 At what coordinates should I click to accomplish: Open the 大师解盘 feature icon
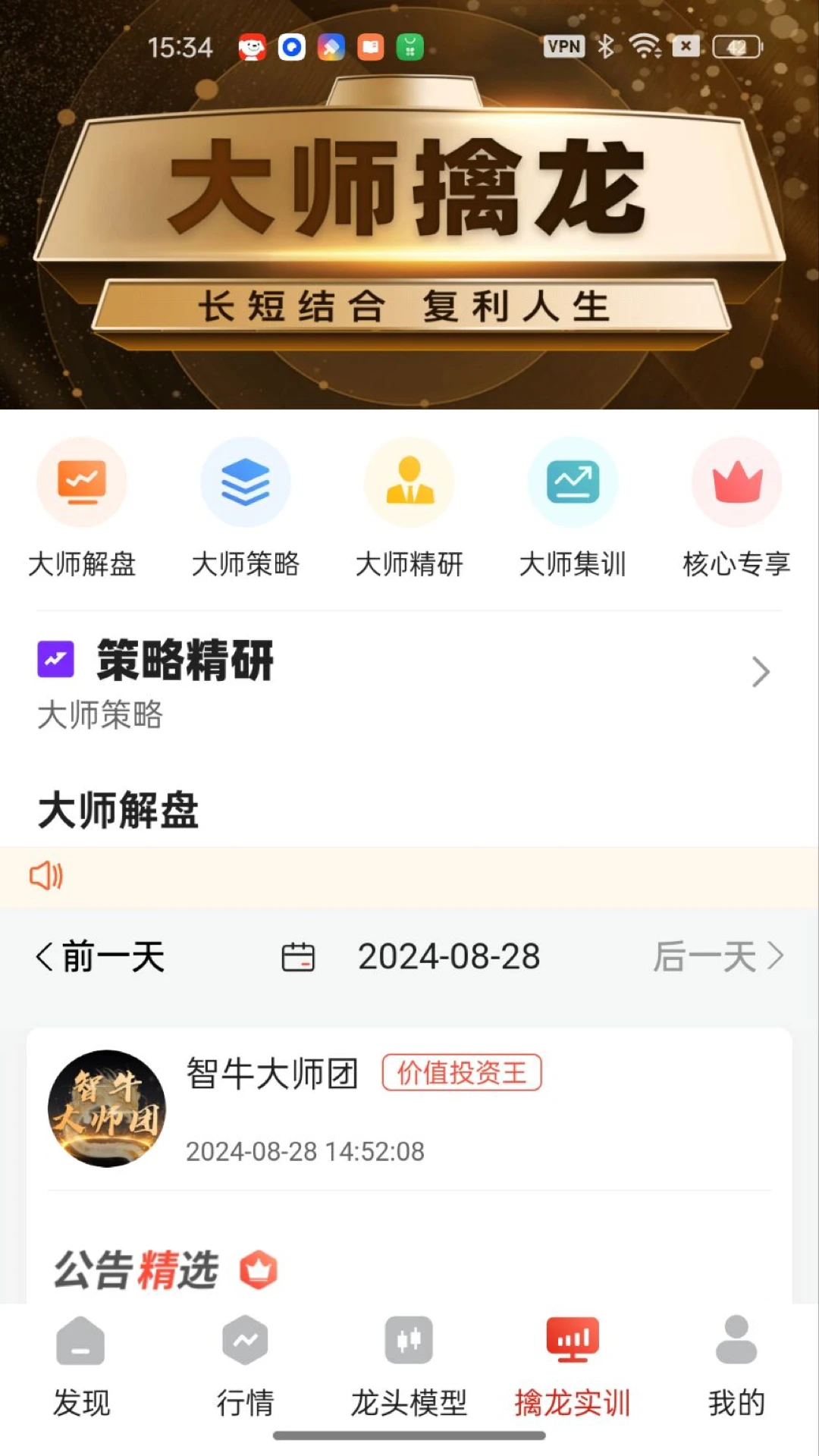pos(82,482)
